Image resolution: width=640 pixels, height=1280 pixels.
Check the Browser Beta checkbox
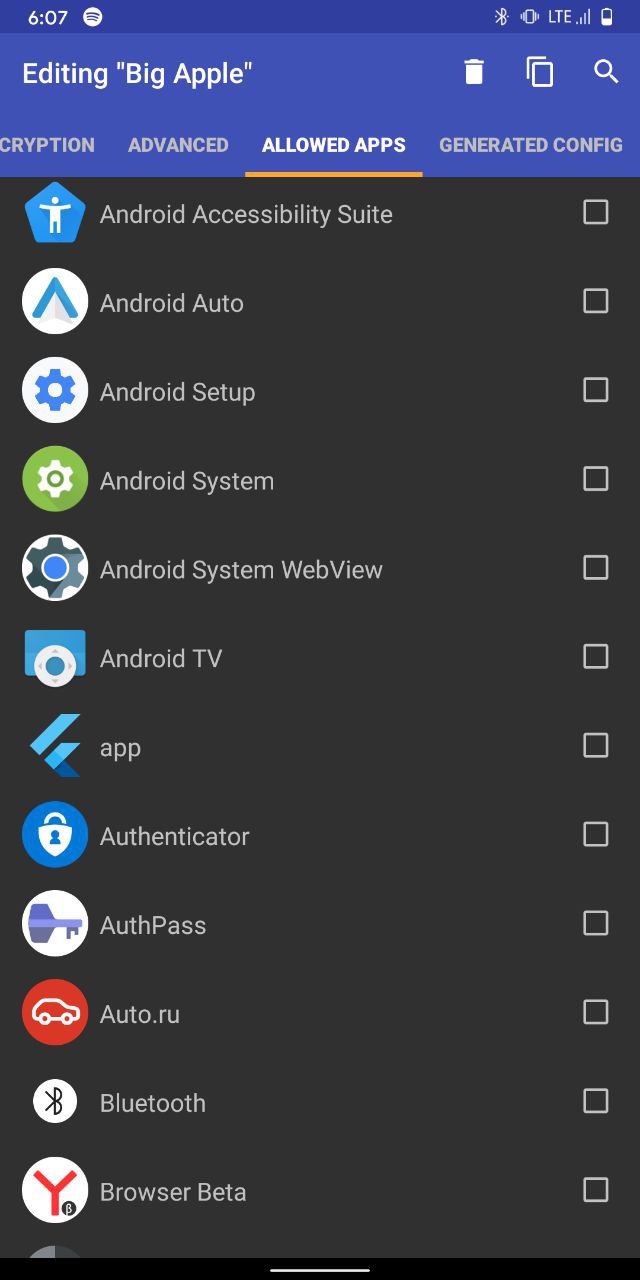tap(596, 1191)
